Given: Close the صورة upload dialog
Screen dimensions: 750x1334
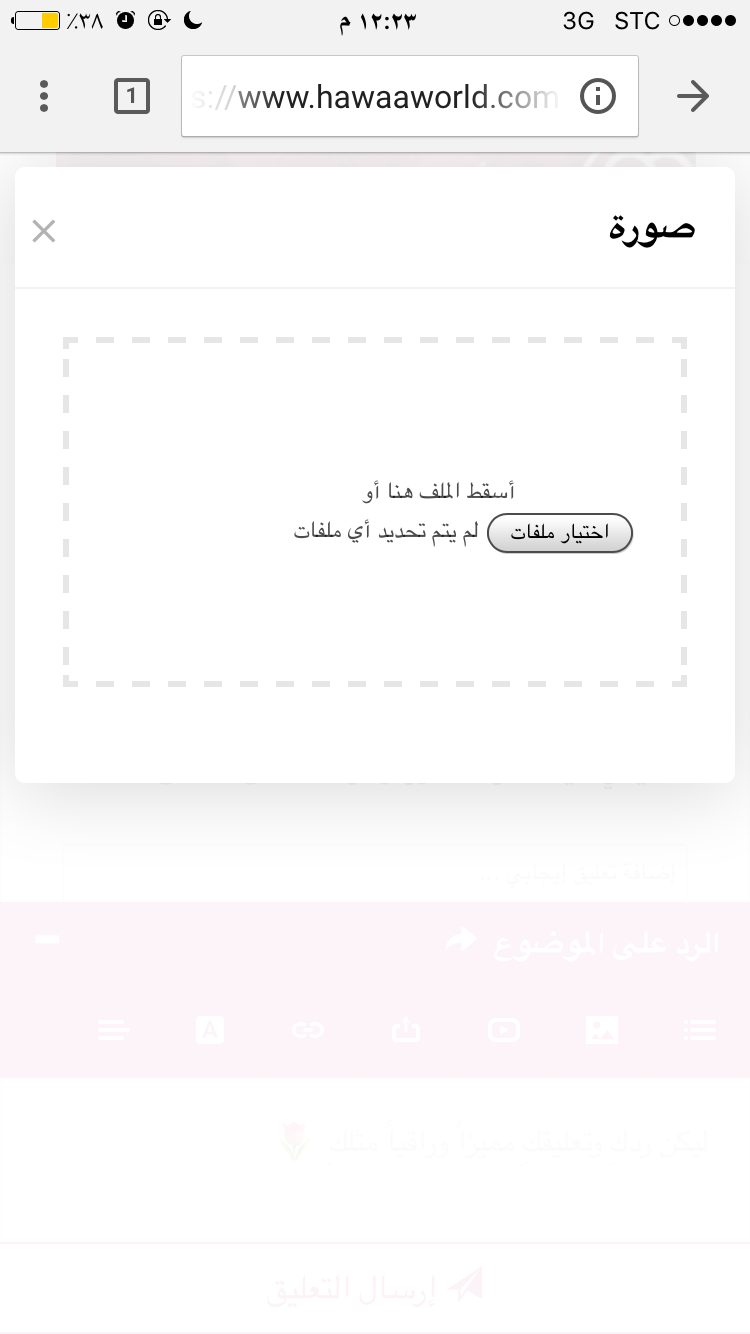Looking at the screenshot, I should click(43, 231).
